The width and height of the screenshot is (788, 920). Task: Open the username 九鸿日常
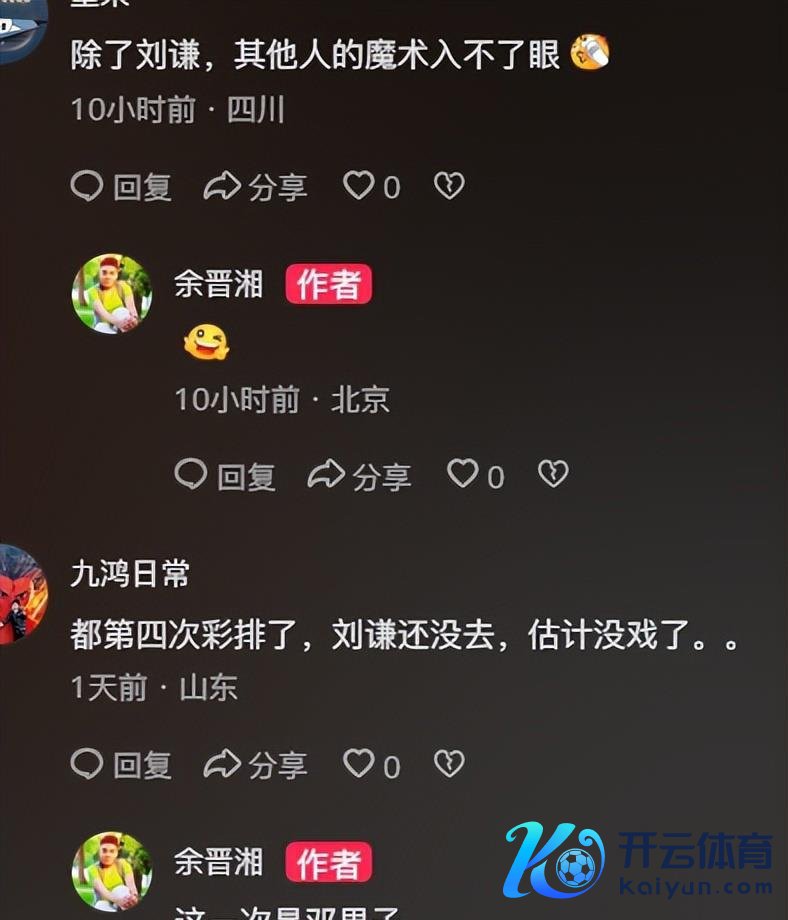tap(130, 573)
